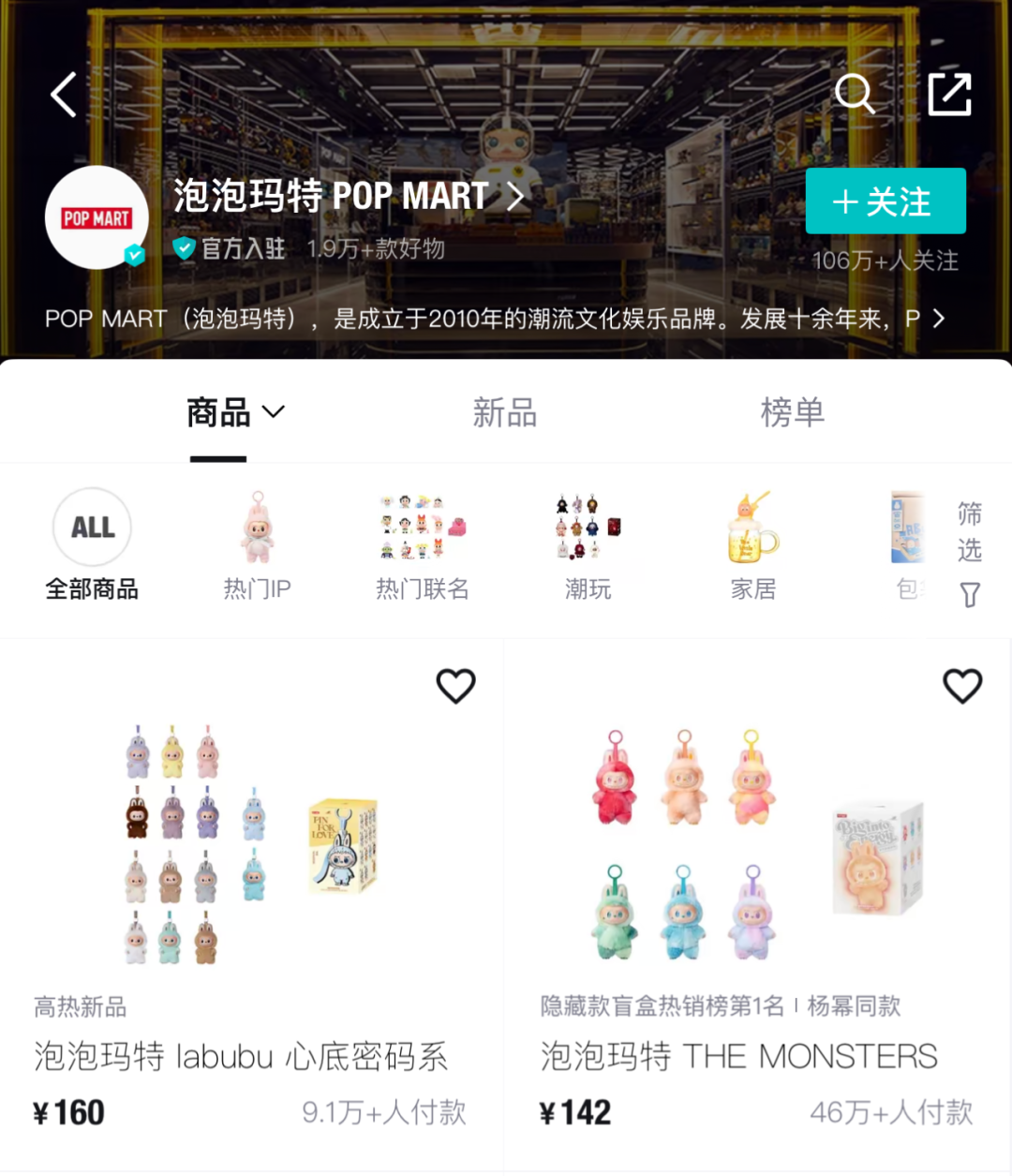1012x1176 pixels.
Task: Go back to the previous page
Action: (x=64, y=95)
